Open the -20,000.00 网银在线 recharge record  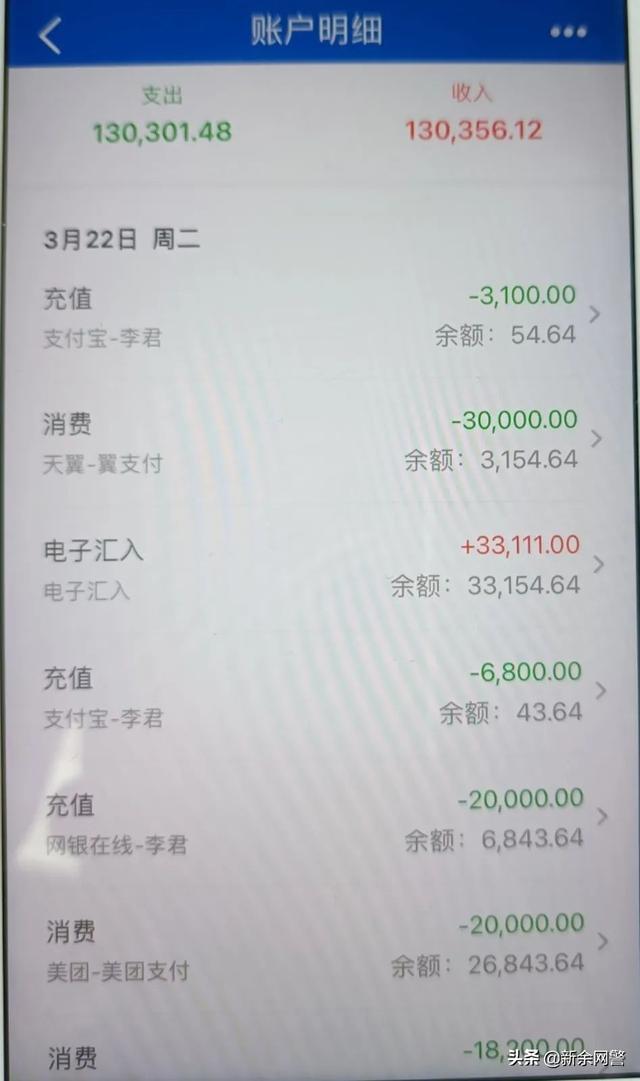(x=320, y=820)
